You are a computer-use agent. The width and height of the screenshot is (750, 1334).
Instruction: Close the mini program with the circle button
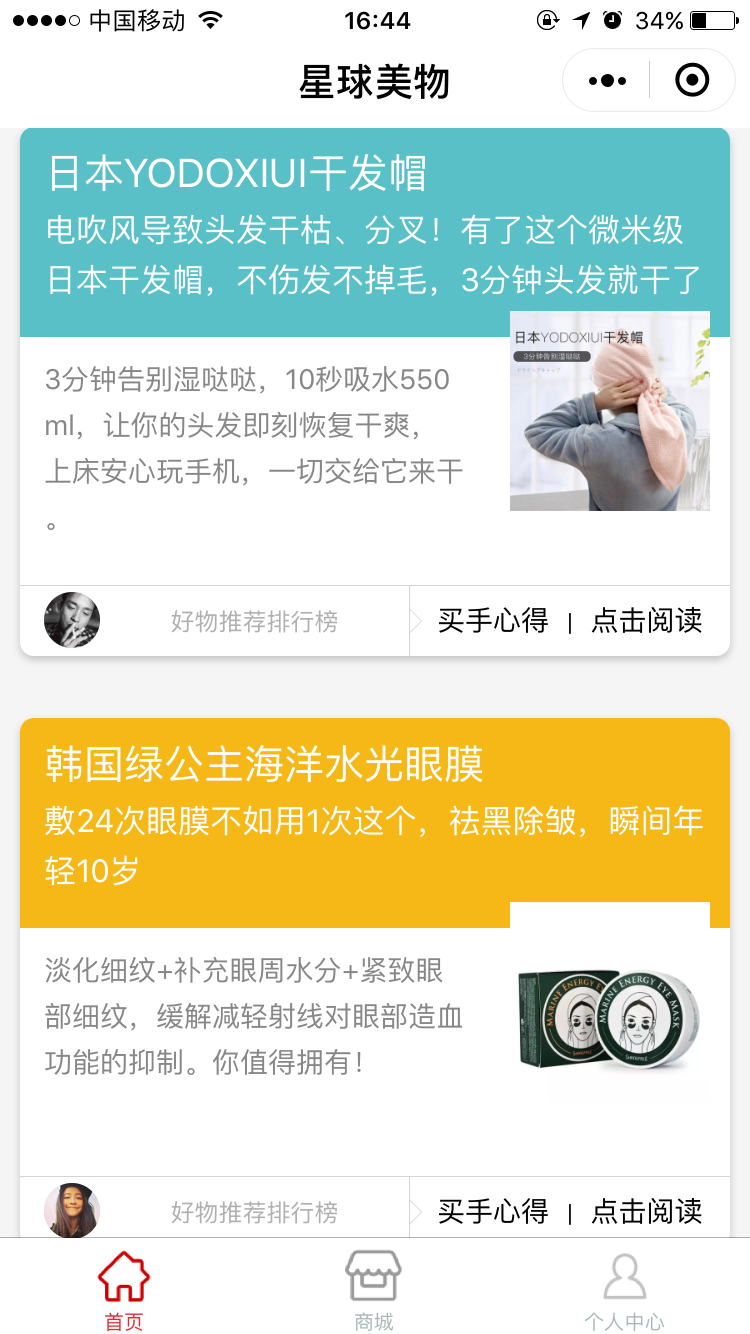[x=692, y=80]
